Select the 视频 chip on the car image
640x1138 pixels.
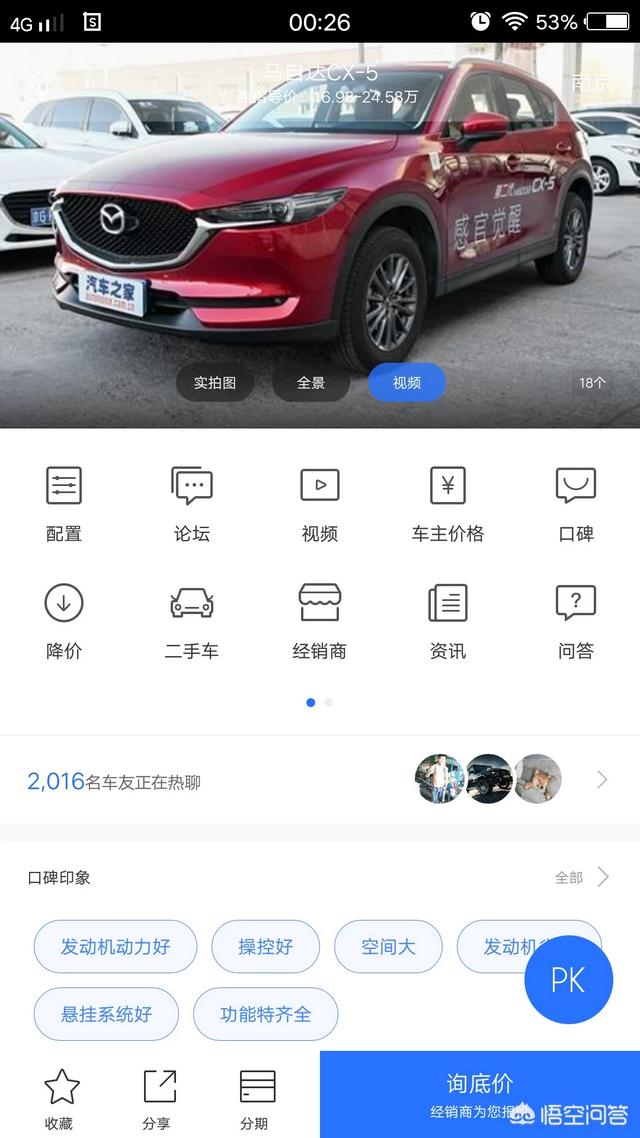(407, 382)
